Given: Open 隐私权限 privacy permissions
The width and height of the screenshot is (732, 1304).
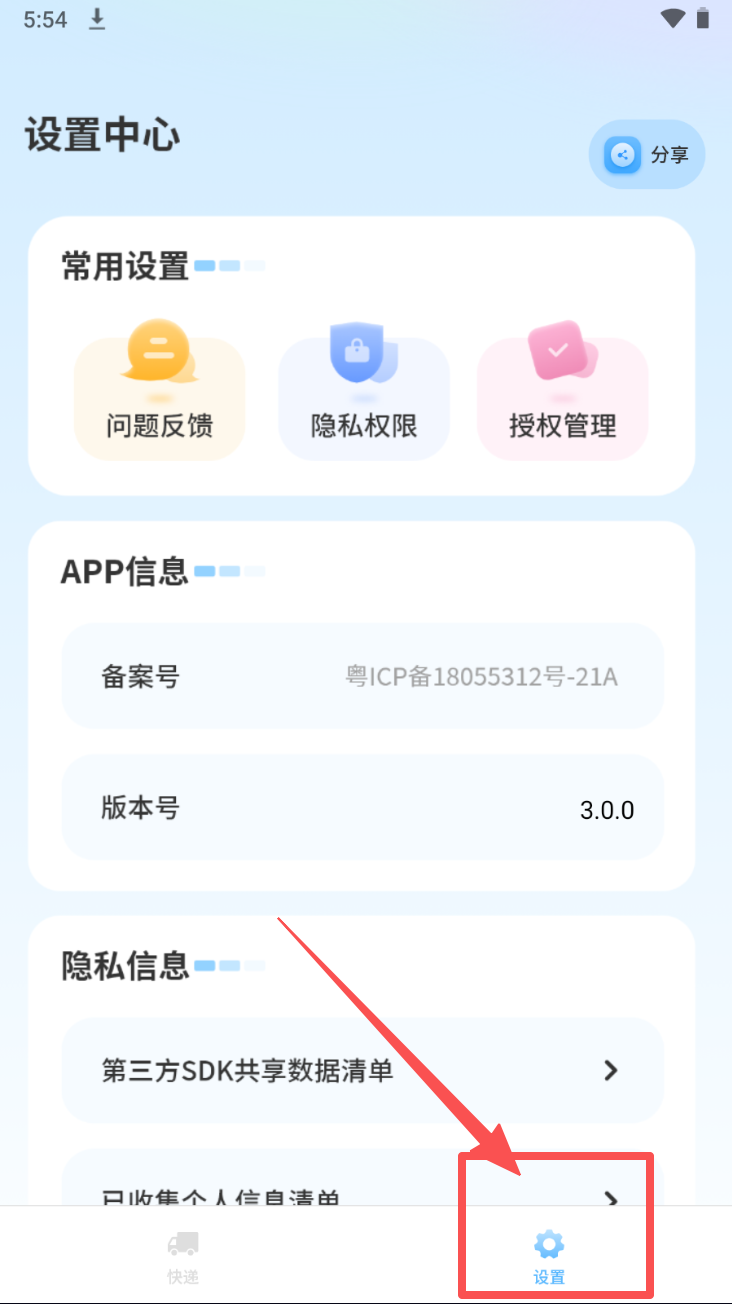Looking at the screenshot, I should [x=364, y=398].
